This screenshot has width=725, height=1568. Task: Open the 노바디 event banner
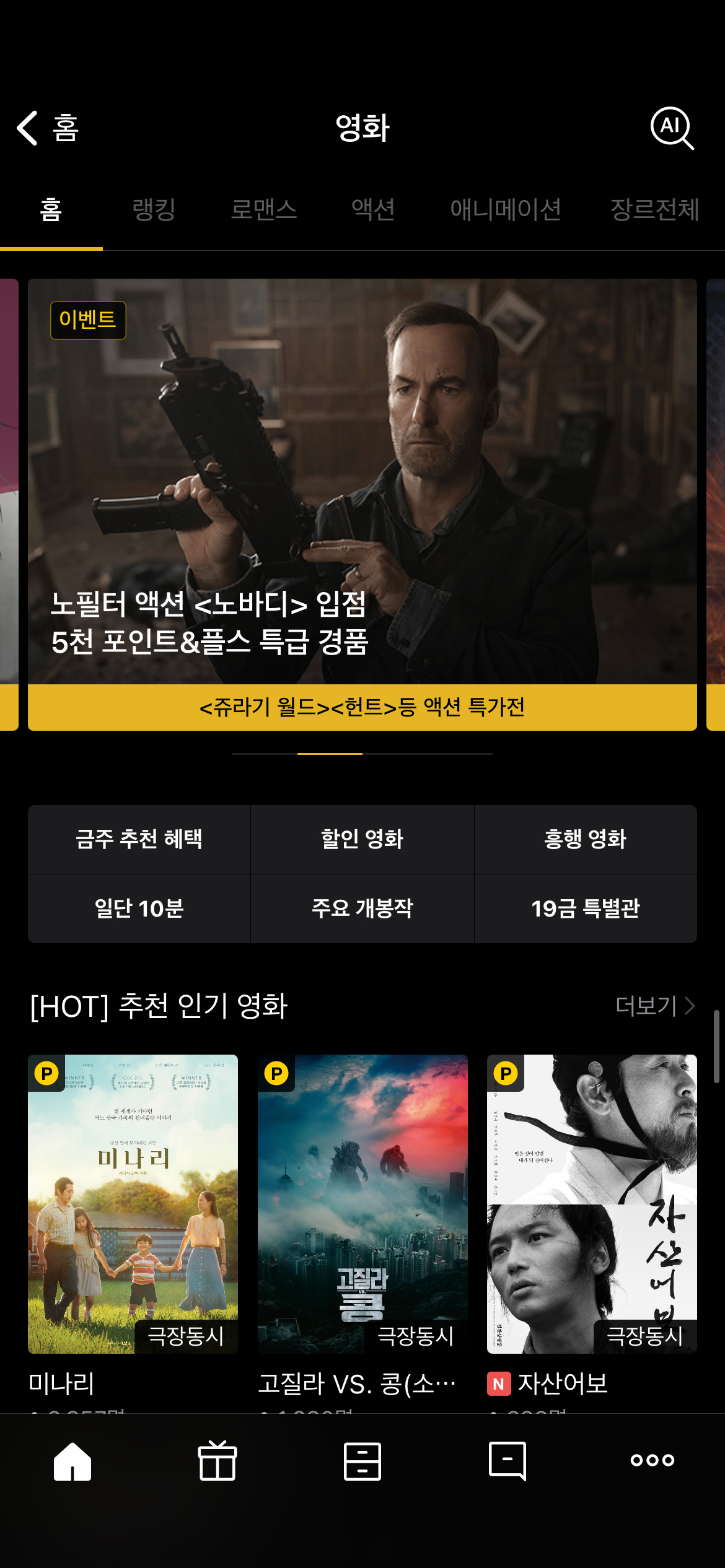tap(362, 483)
